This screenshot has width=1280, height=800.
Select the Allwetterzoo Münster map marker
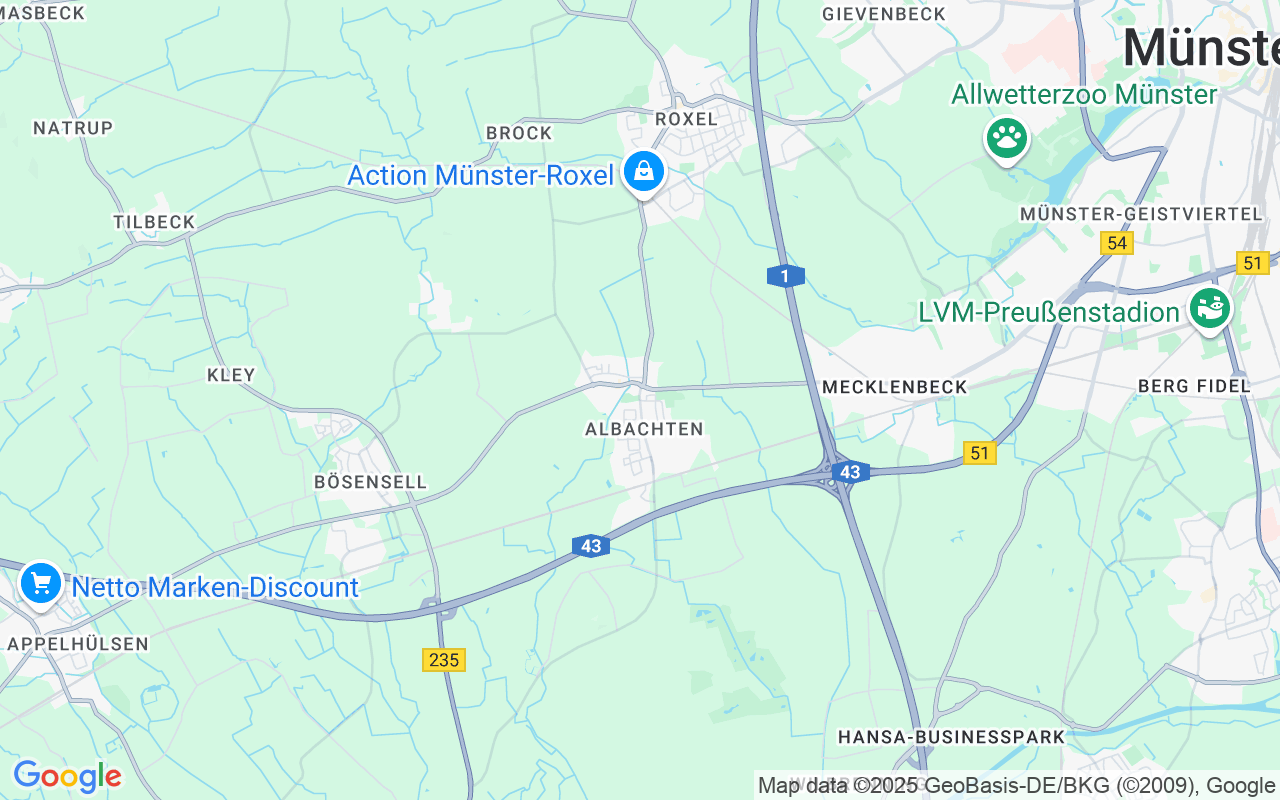click(x=1006, y=138)
